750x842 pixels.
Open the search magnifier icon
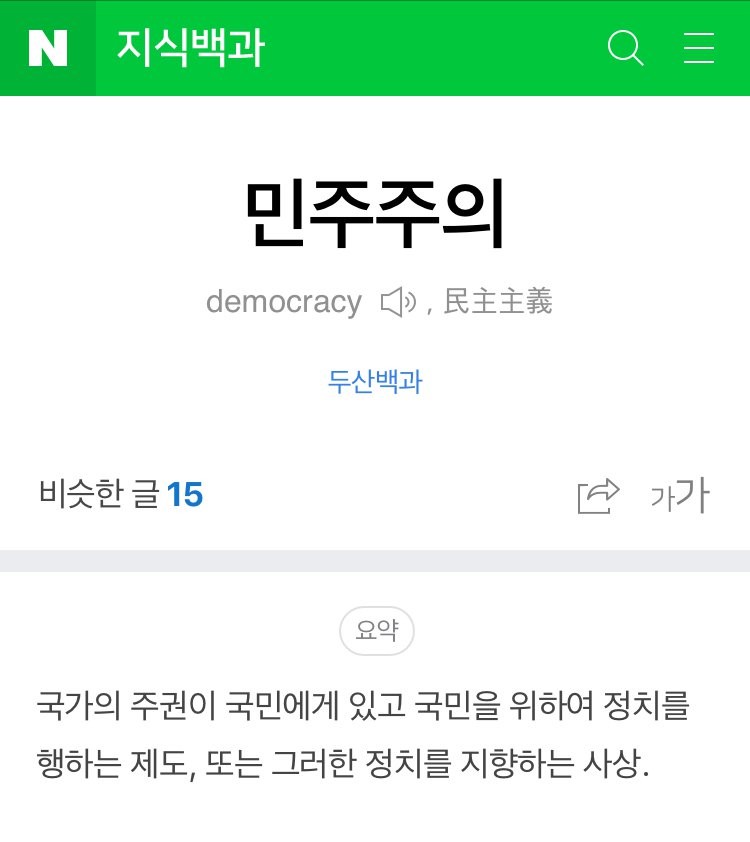[x=625, y=48]
